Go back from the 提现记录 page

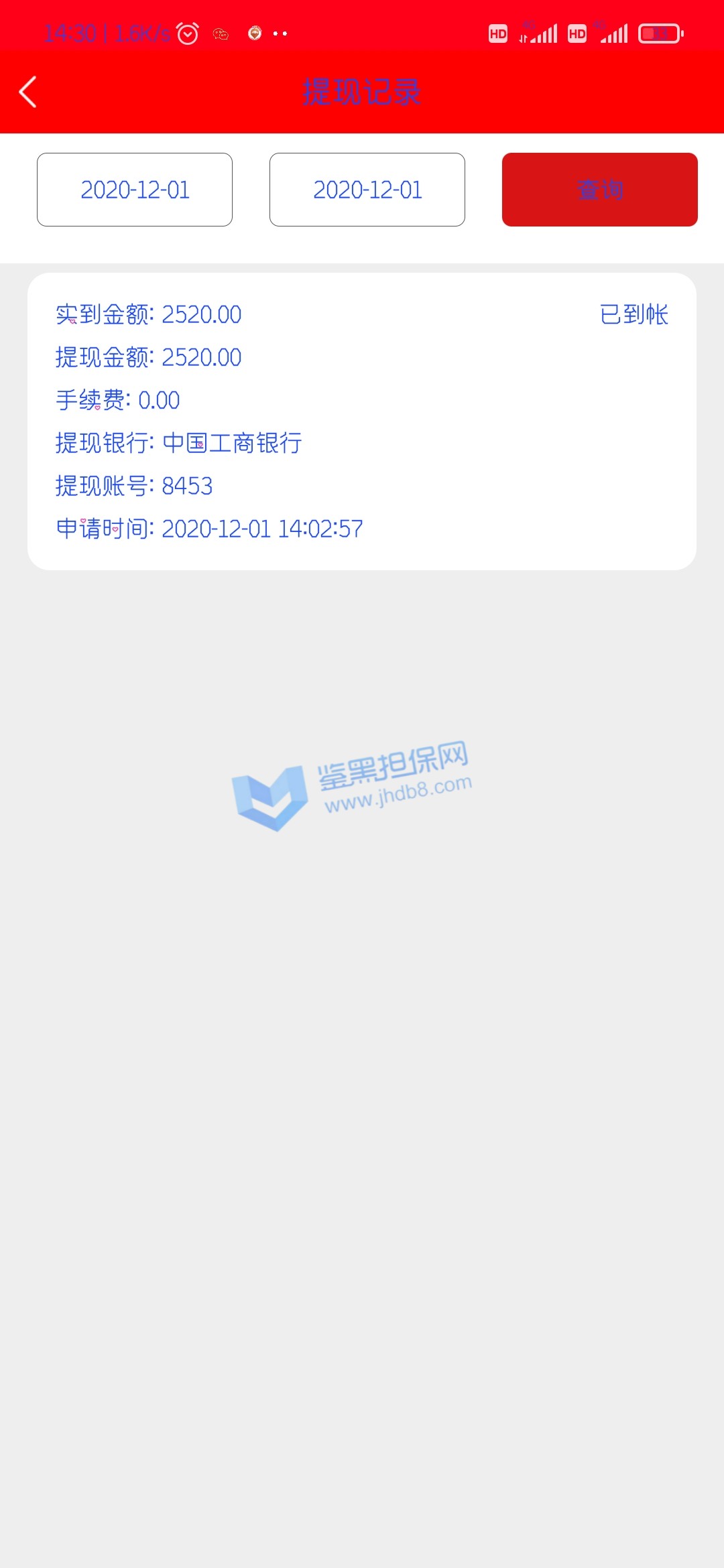tap(28, 92)
